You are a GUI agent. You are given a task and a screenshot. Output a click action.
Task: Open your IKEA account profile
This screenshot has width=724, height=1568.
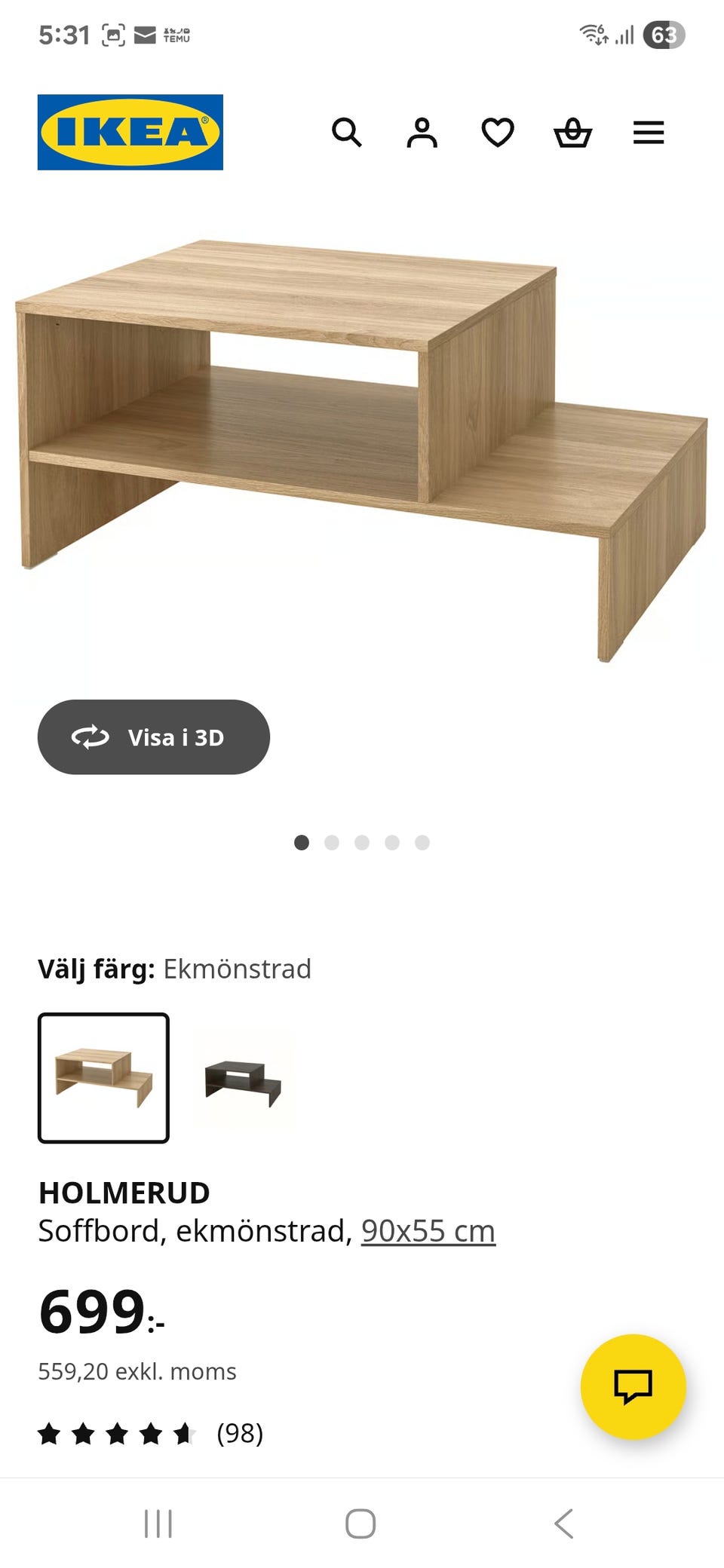(423, 133)
